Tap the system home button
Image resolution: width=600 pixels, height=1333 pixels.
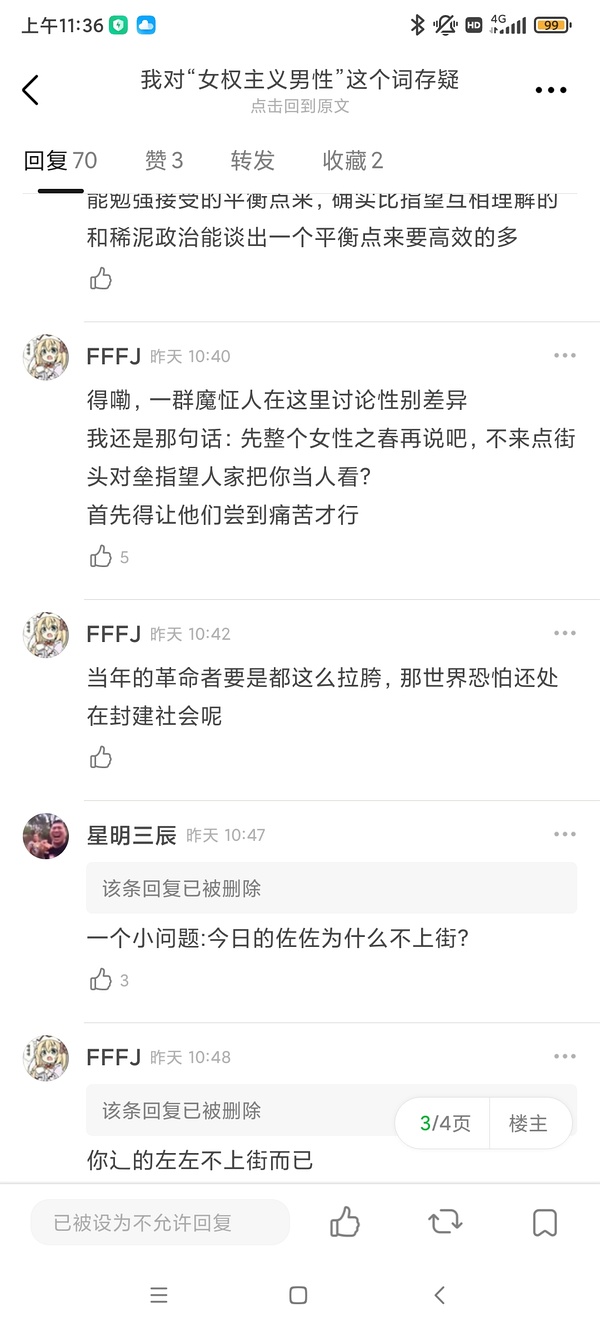tap(298, 1295)
